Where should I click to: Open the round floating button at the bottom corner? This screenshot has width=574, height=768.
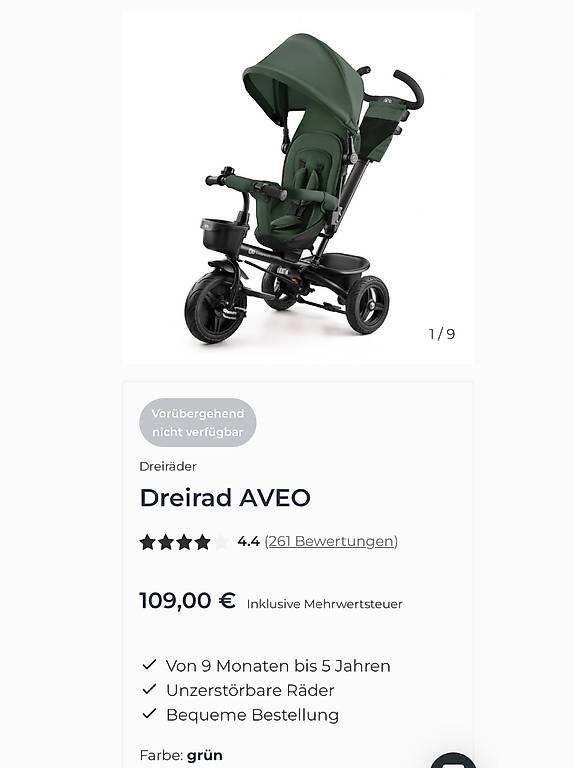coord(453,760)
